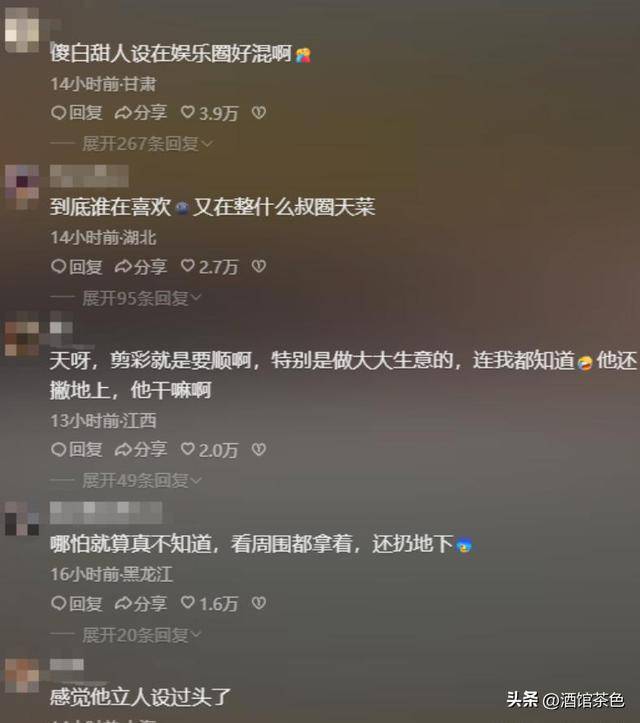
Task: Share the 叔圈天菜 comment
Action: pyautogui.click(x=141, y=266)
